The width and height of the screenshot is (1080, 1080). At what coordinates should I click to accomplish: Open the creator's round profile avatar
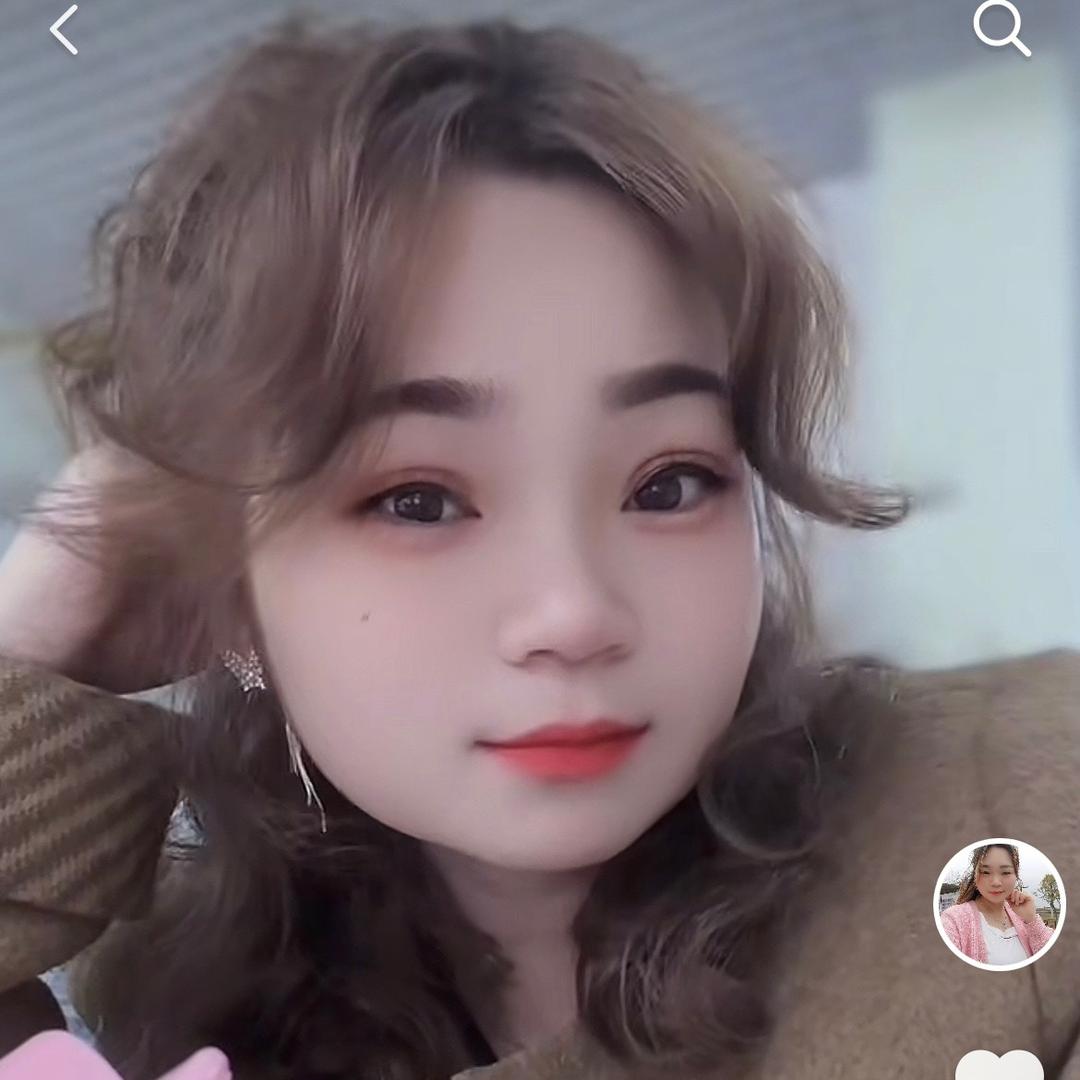click(x=999, y=904)
